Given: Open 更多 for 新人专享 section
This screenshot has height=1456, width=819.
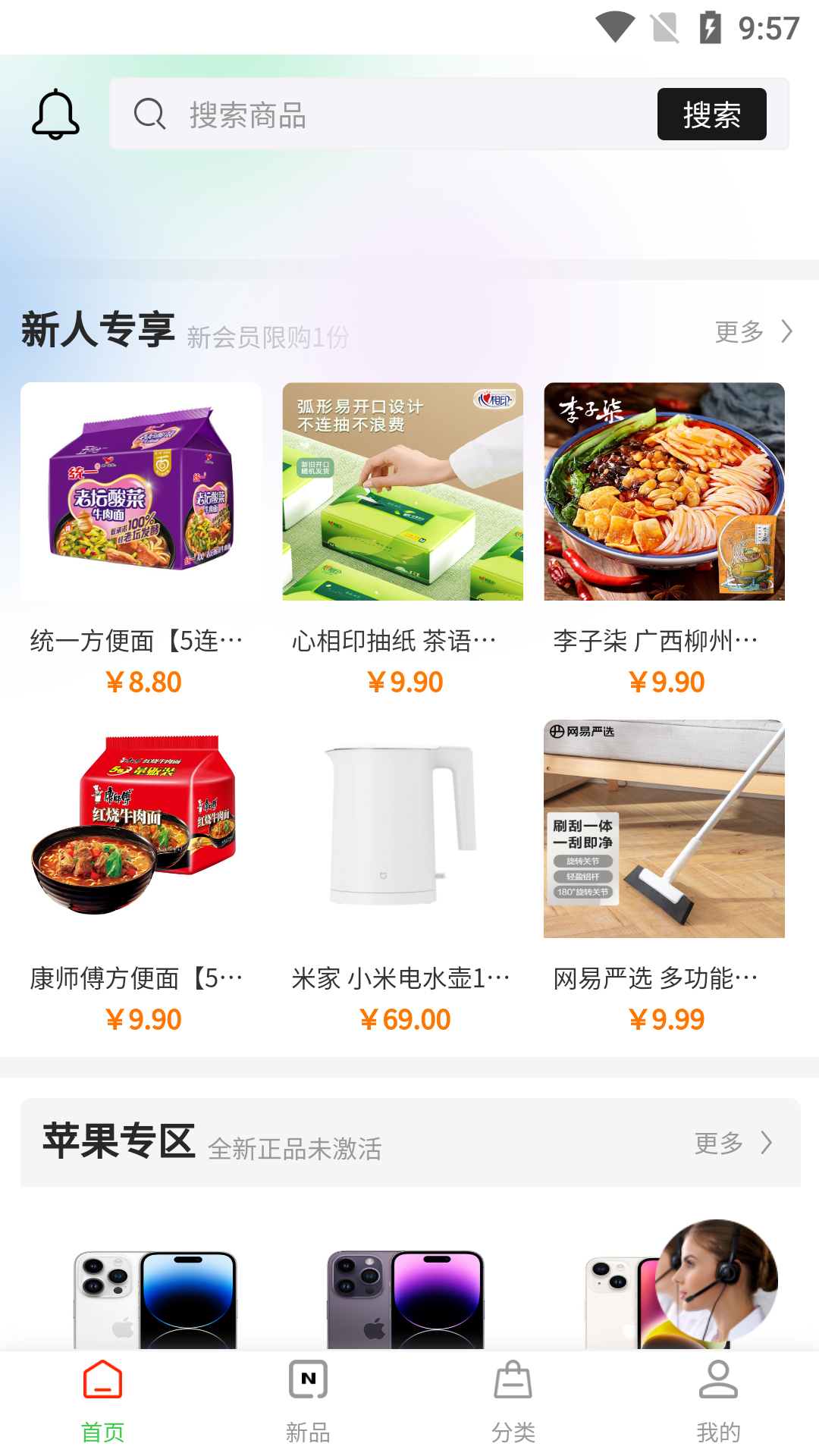Looking at the screenshot, I should point(753,331).
